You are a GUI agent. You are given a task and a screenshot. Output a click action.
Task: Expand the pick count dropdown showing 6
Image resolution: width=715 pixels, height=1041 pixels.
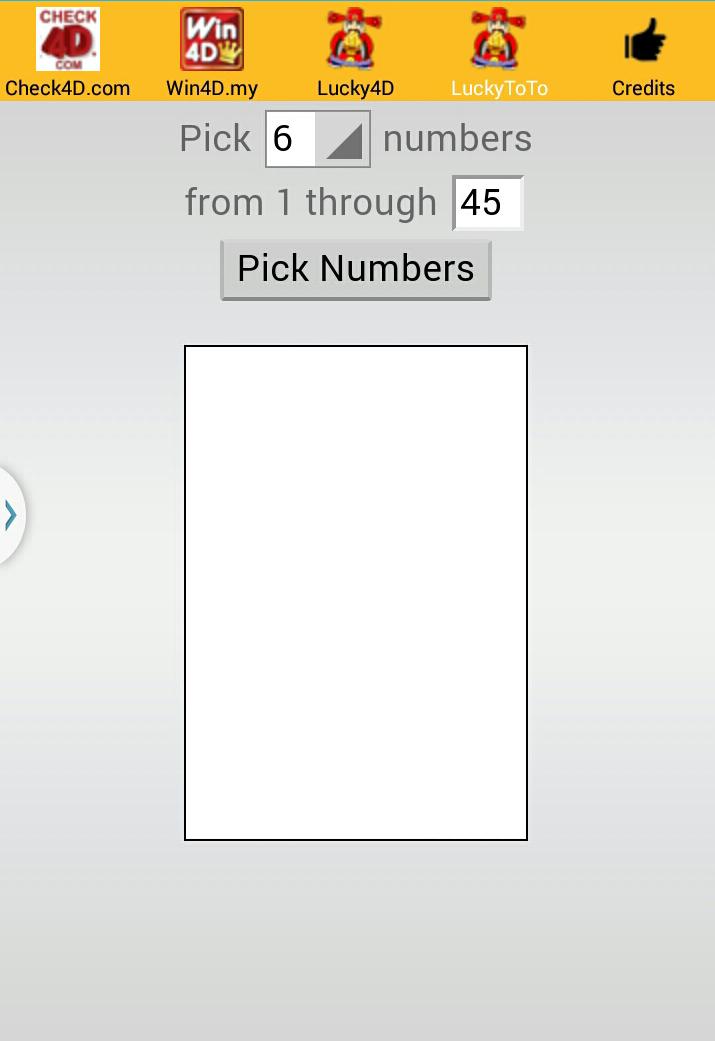pyautogui.click(x=318, y=139)
